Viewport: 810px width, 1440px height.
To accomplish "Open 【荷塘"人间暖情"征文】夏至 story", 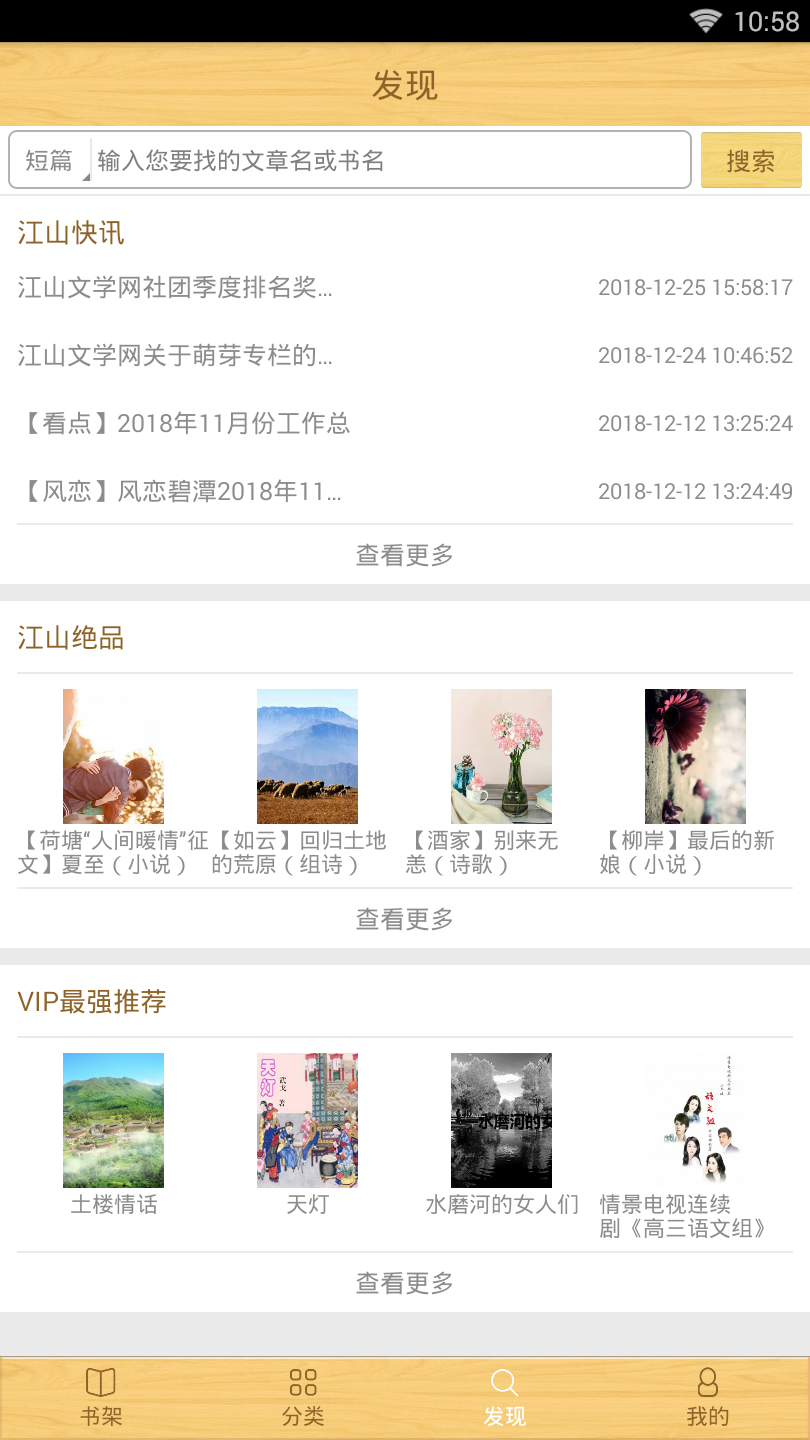I will [113, 781].
